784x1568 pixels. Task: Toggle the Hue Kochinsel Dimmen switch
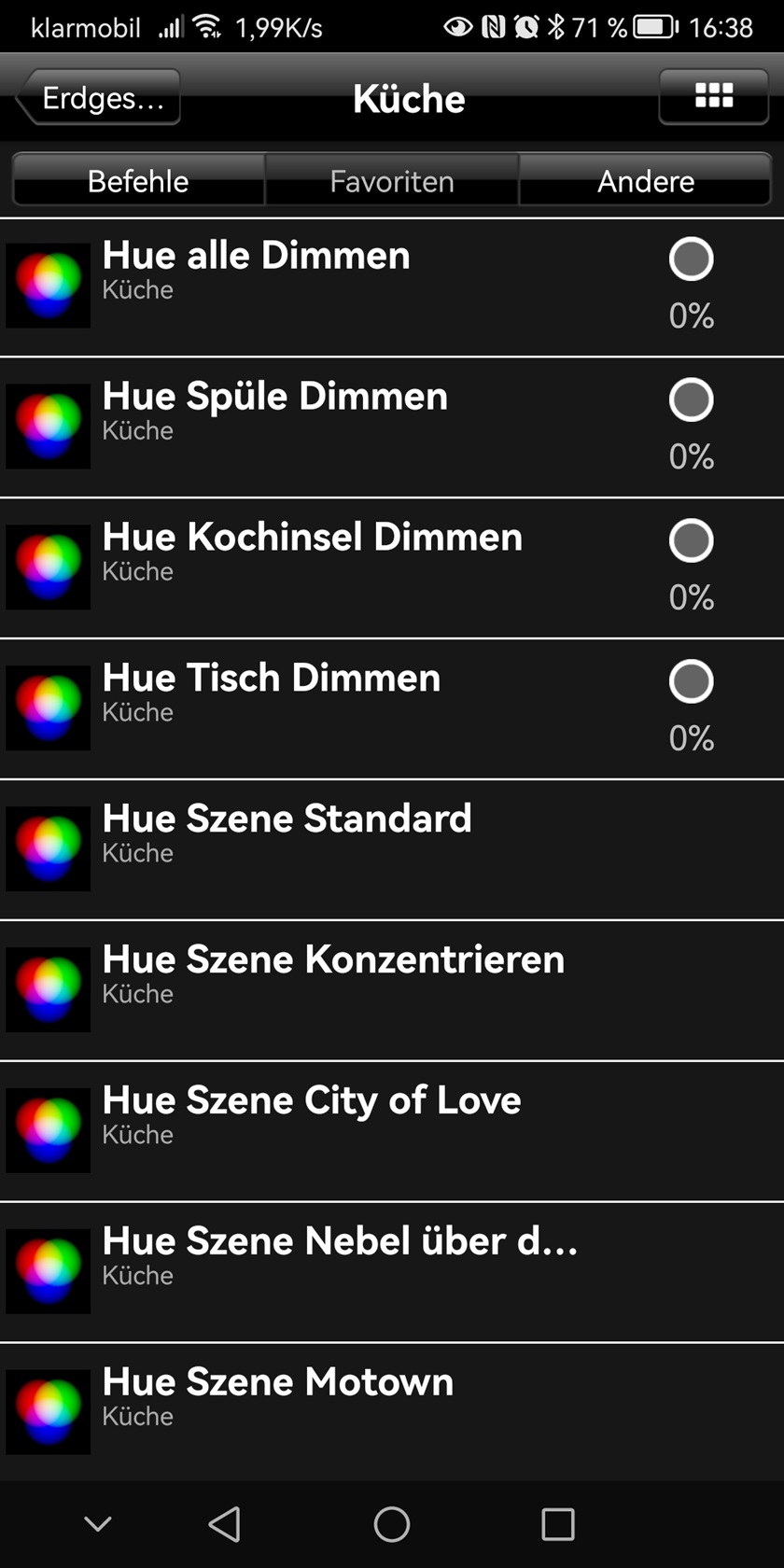point(692,541)
